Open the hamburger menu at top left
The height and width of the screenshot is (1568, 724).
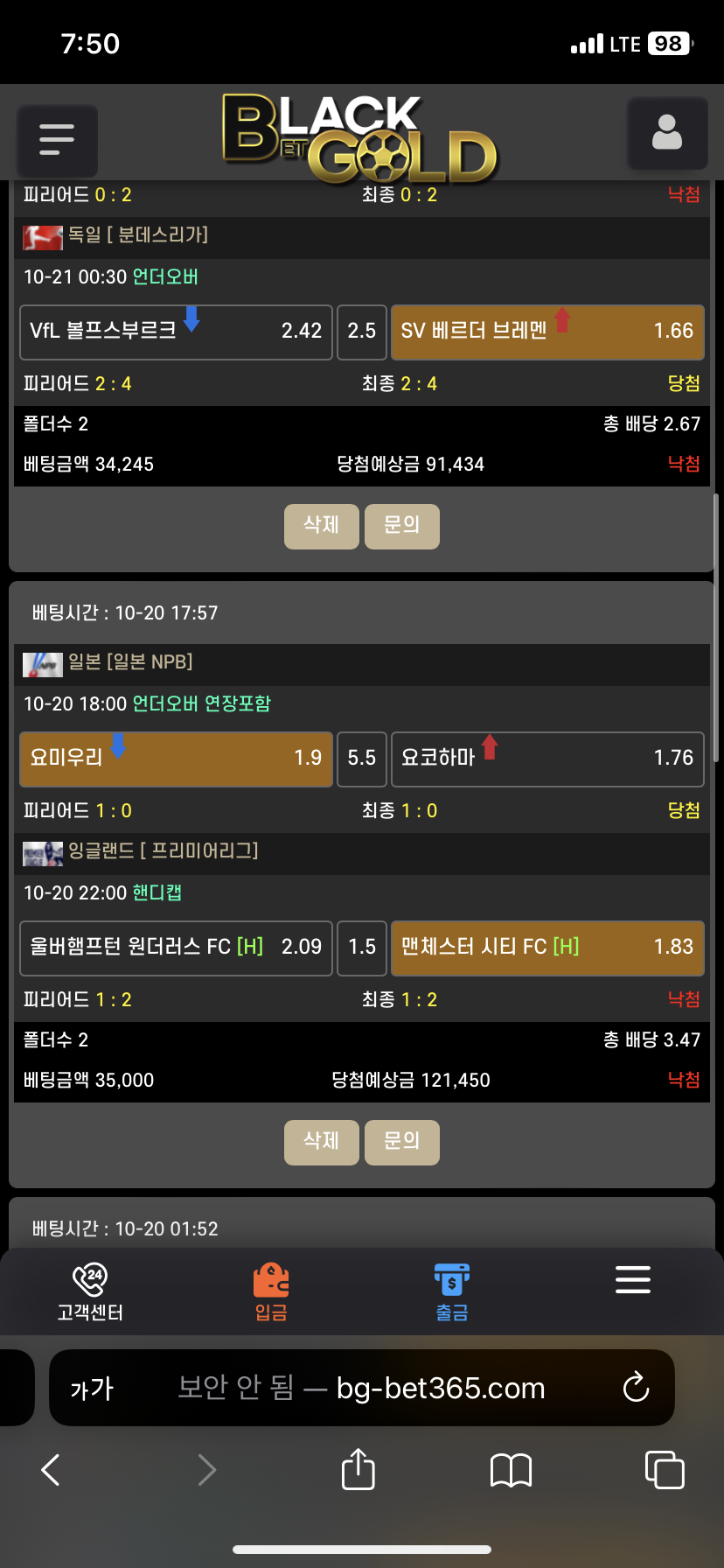tap(57, 140)
